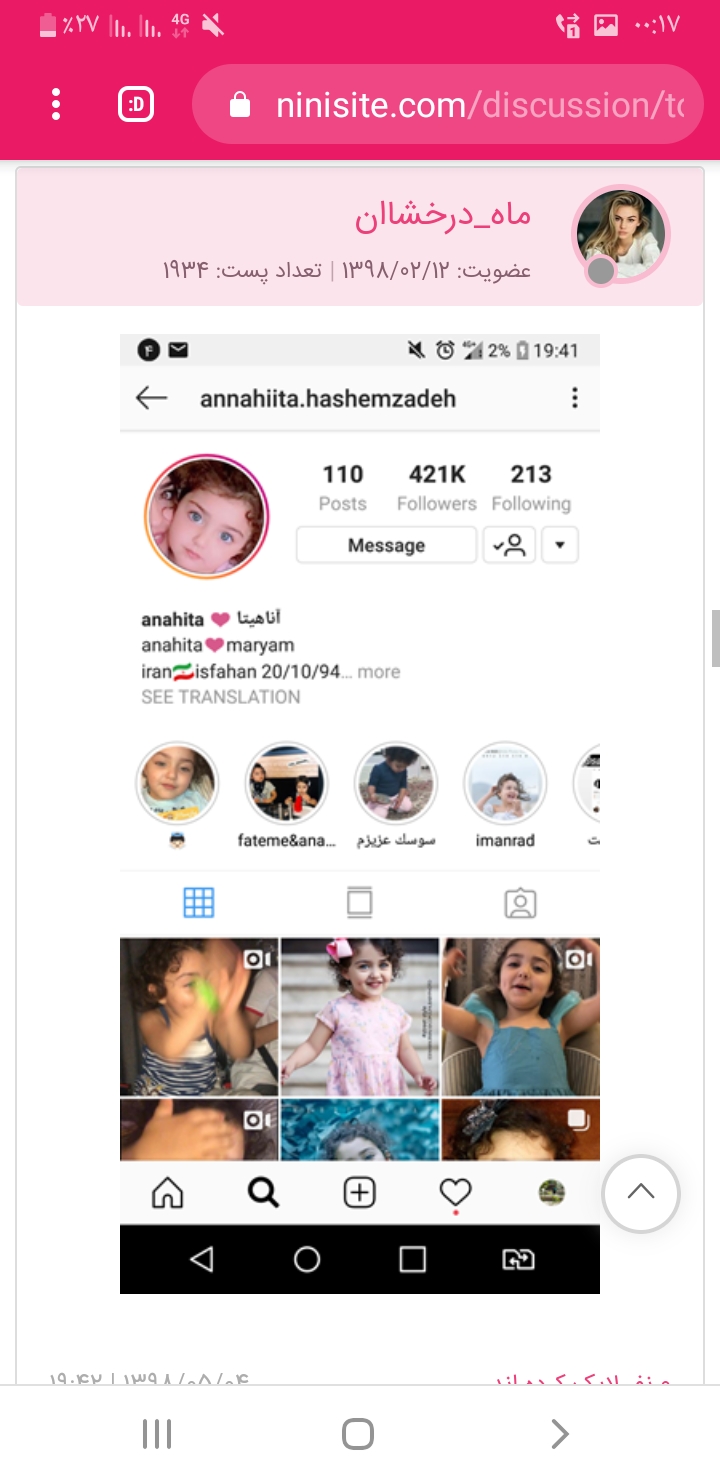
Task: Open the username link ماه_درخشان
Action: pyautogui.click(x=443, y=216)
